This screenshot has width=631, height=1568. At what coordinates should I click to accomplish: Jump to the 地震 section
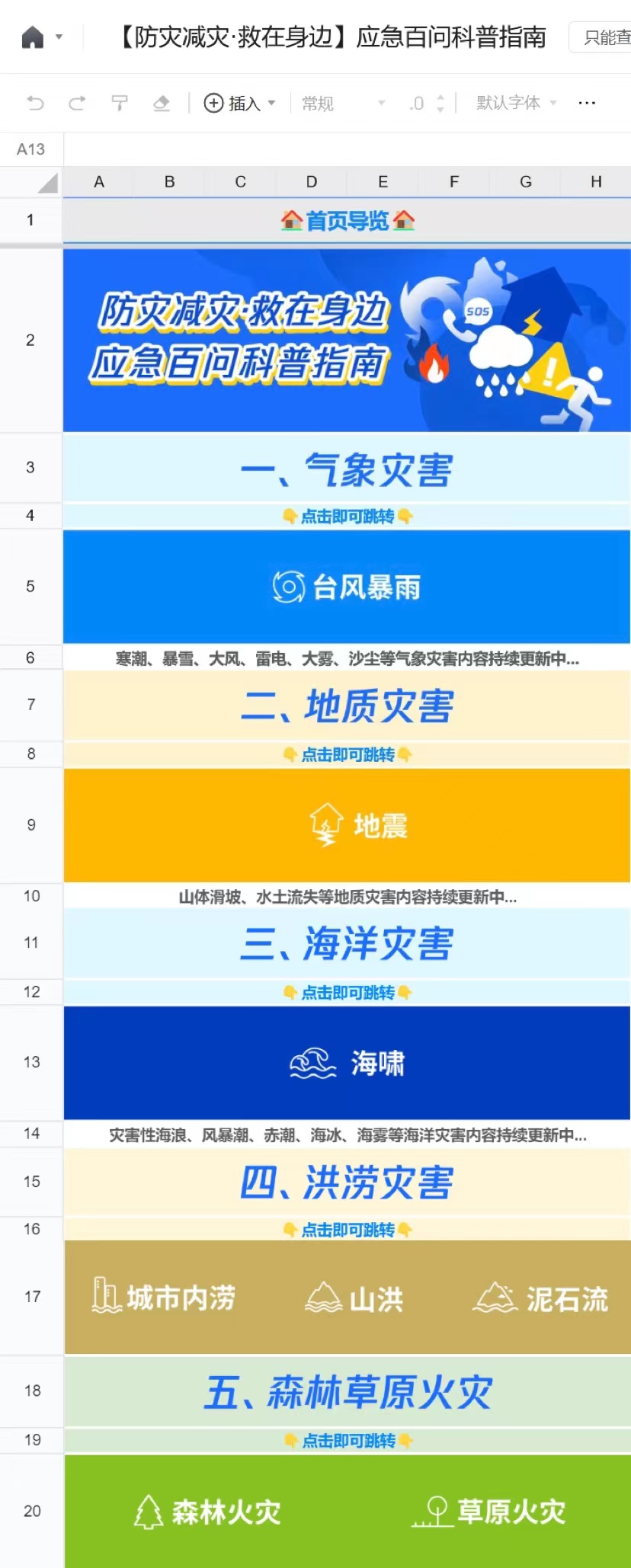[358, 825]
